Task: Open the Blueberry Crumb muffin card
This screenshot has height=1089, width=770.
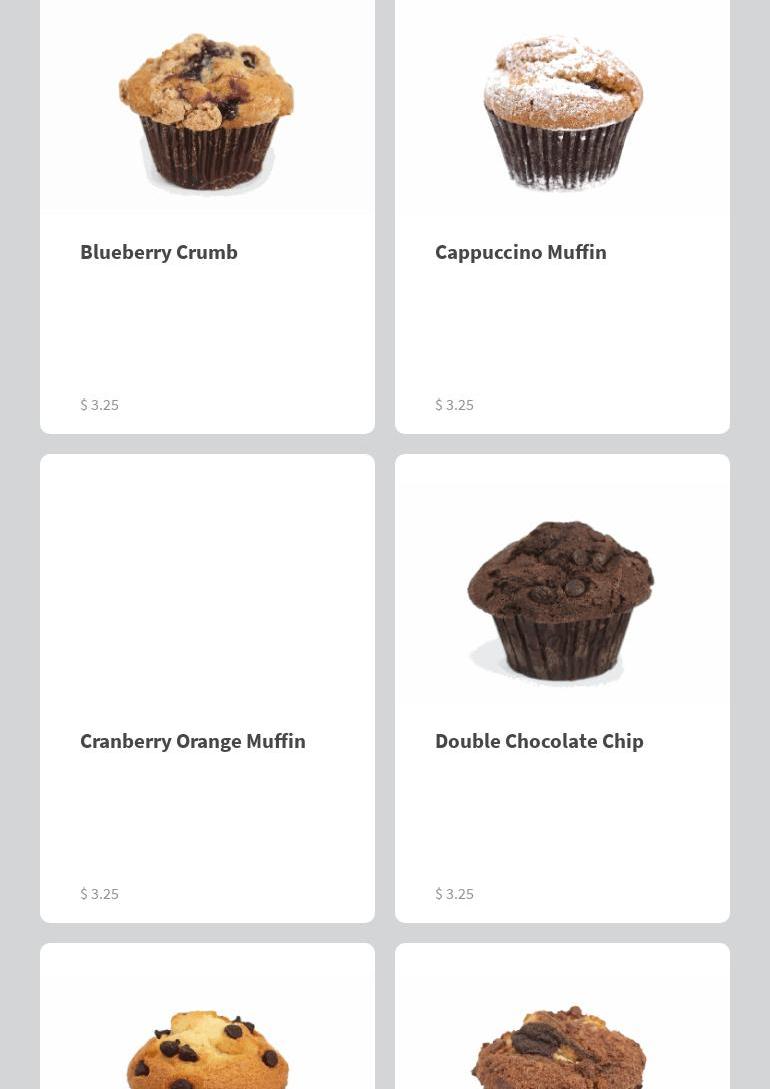Action: pyautogui.click(x=207, y=251)
